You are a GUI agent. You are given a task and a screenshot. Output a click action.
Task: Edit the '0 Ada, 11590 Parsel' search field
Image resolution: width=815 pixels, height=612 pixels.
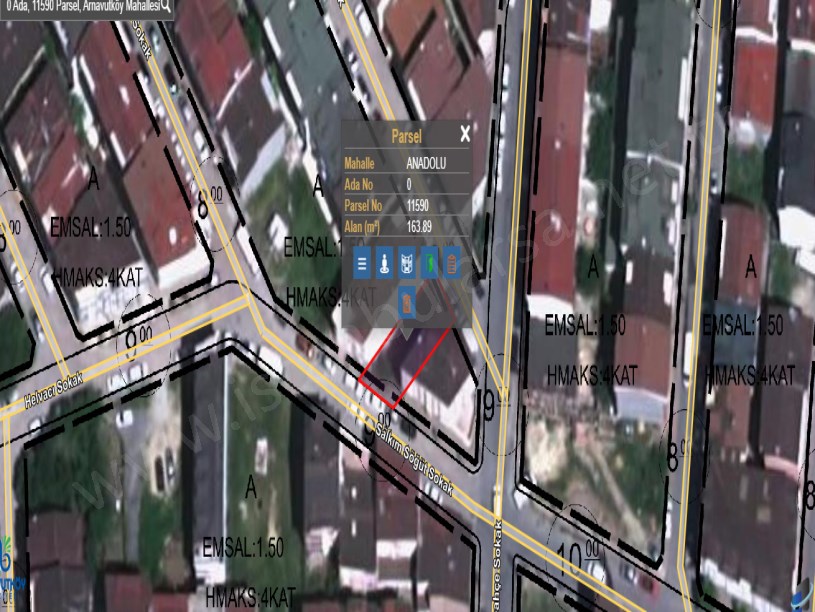(x=80, y=5)
